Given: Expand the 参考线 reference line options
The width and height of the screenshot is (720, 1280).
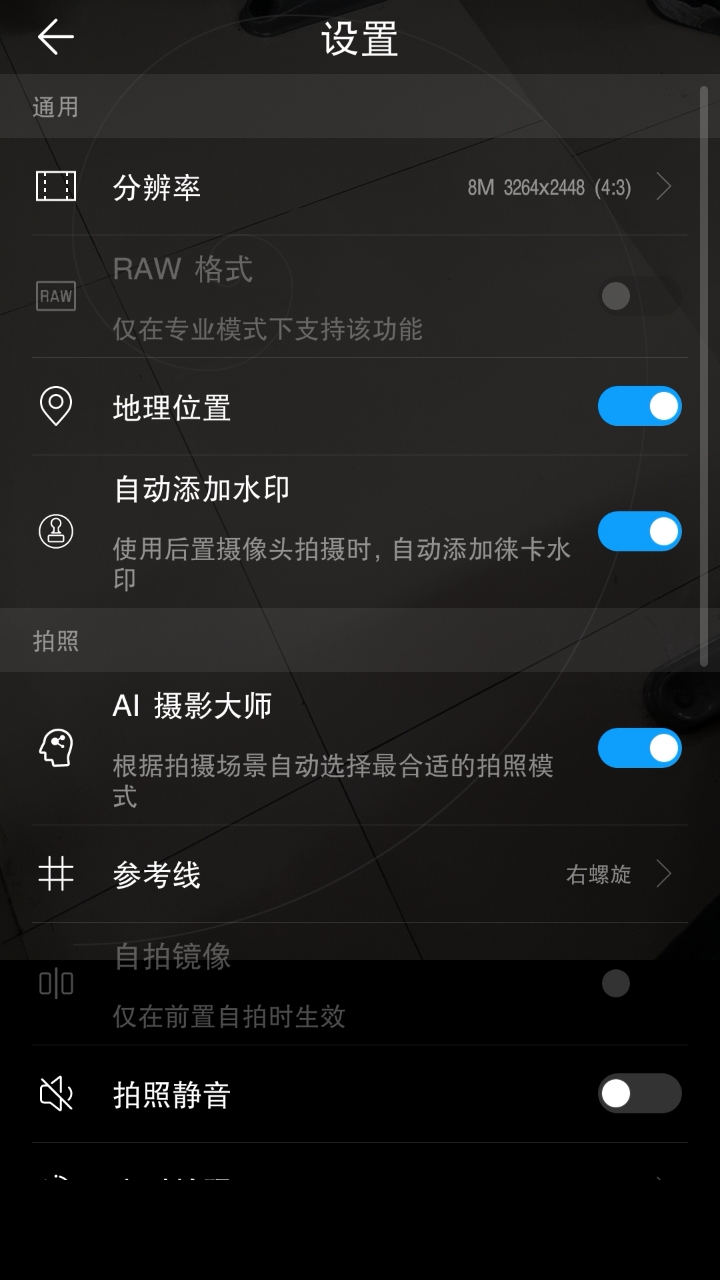Looking at the screenshot, I should pyautogui.click(x=360, y=873).
